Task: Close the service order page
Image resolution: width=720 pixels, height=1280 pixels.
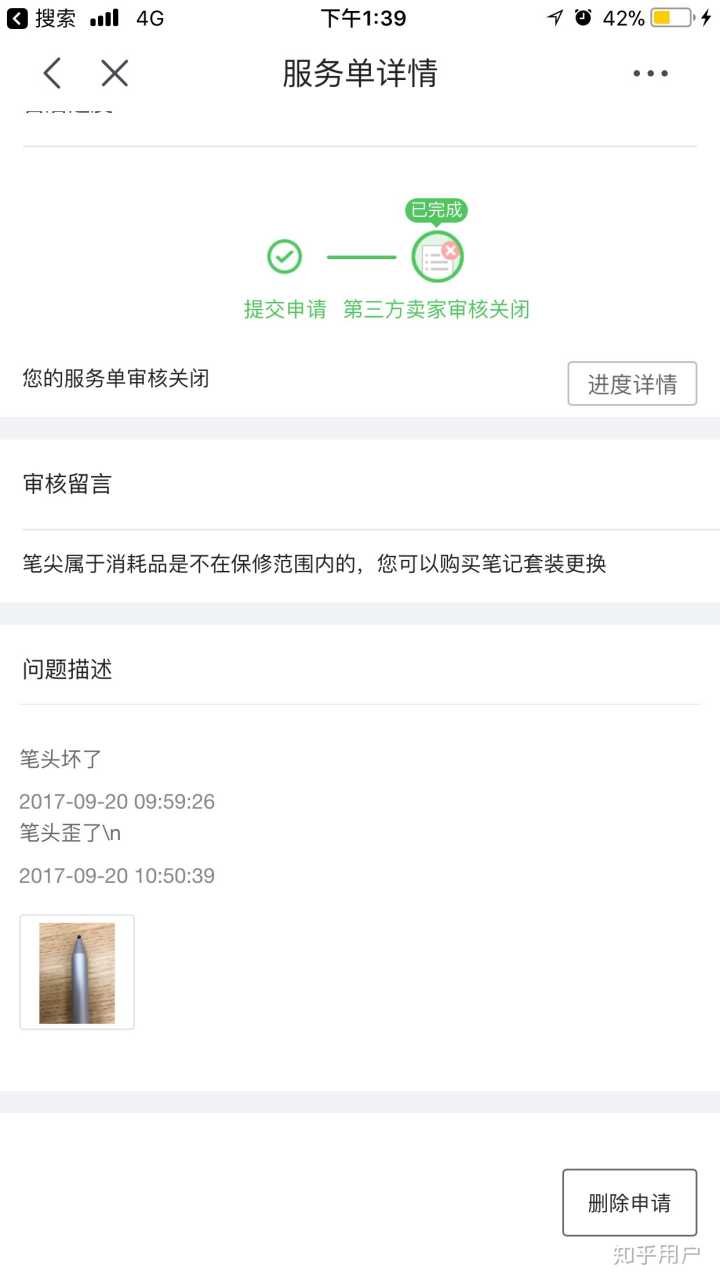Action: tap(115, 73)
